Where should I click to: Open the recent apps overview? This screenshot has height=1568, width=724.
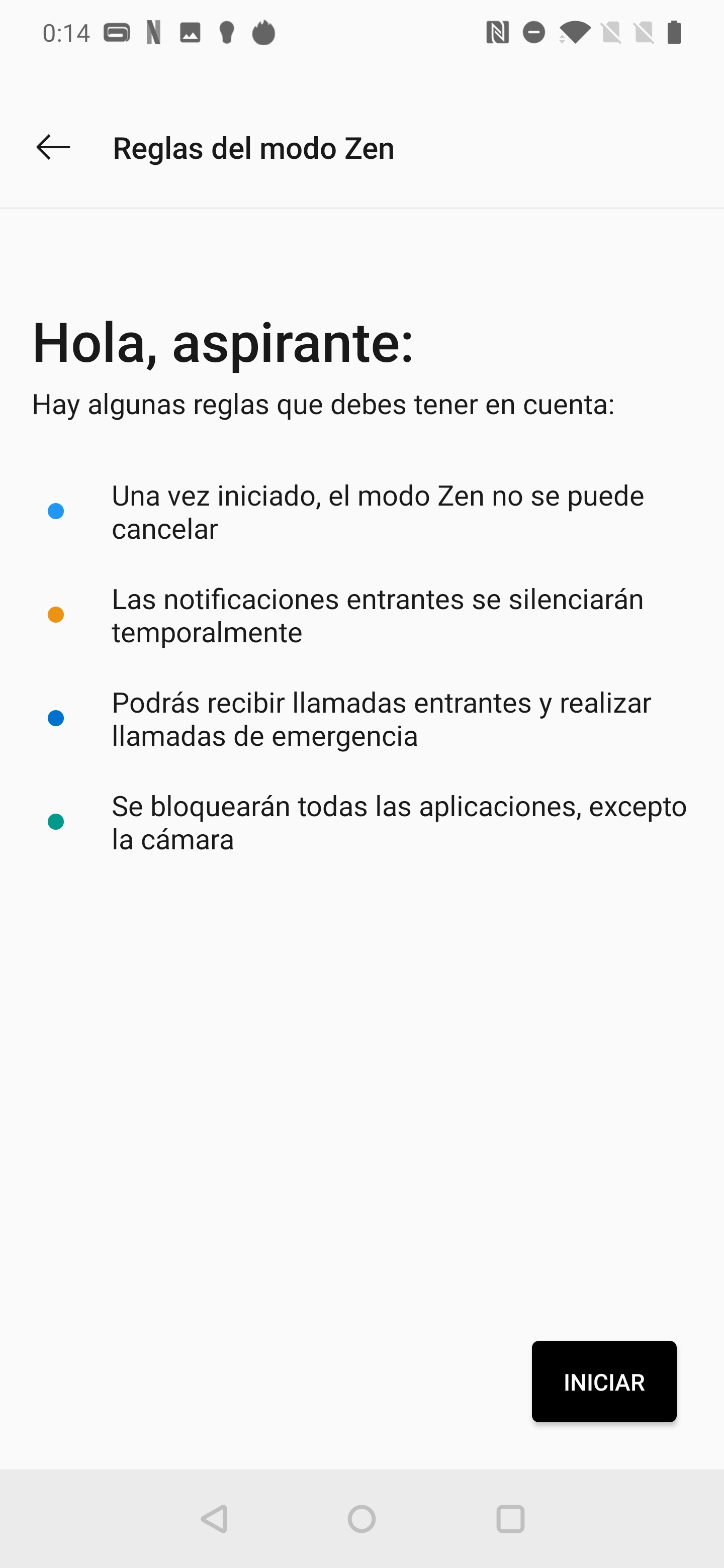[x=510, y=1519]
